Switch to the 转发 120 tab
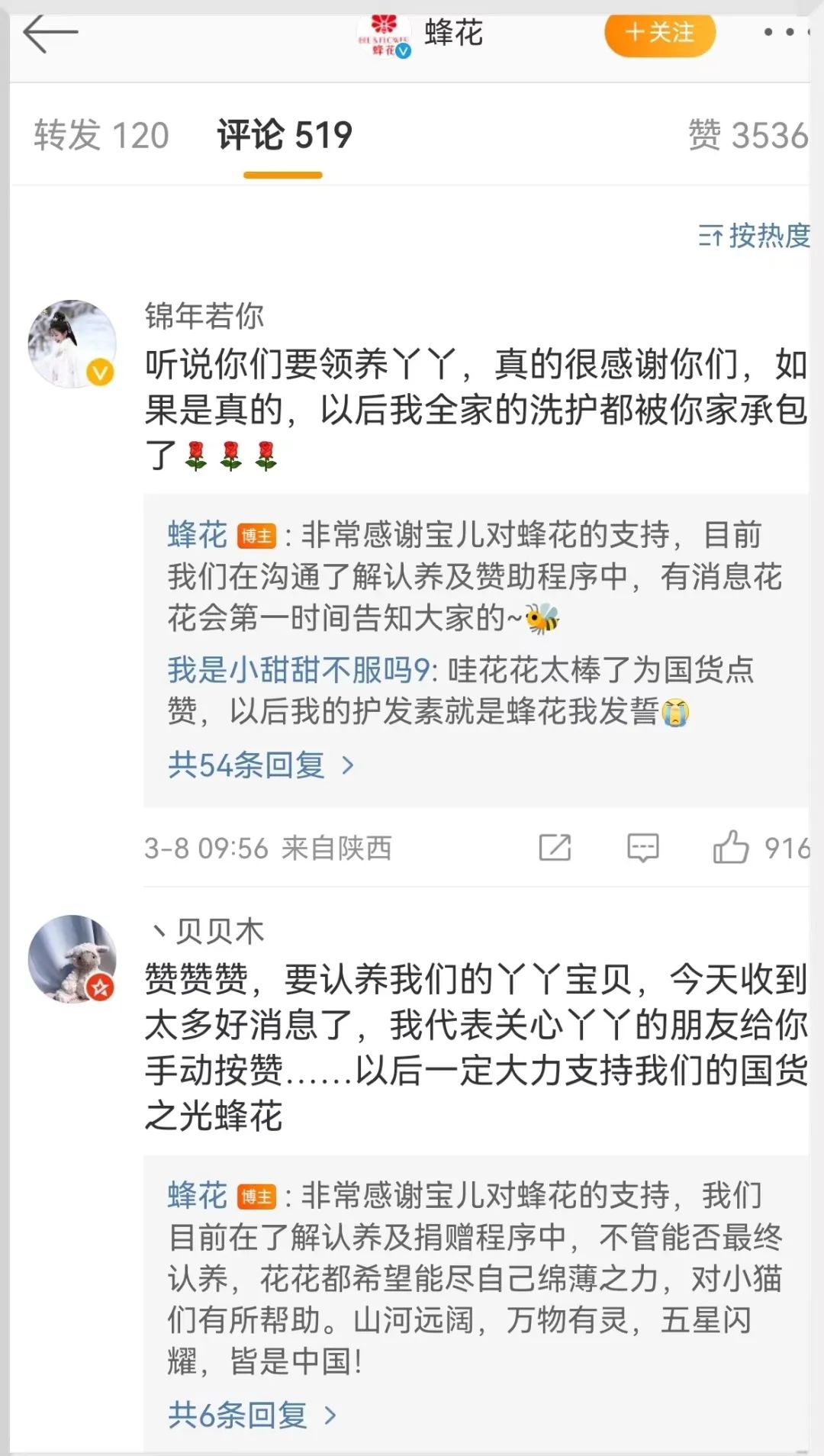 point(99,135)
